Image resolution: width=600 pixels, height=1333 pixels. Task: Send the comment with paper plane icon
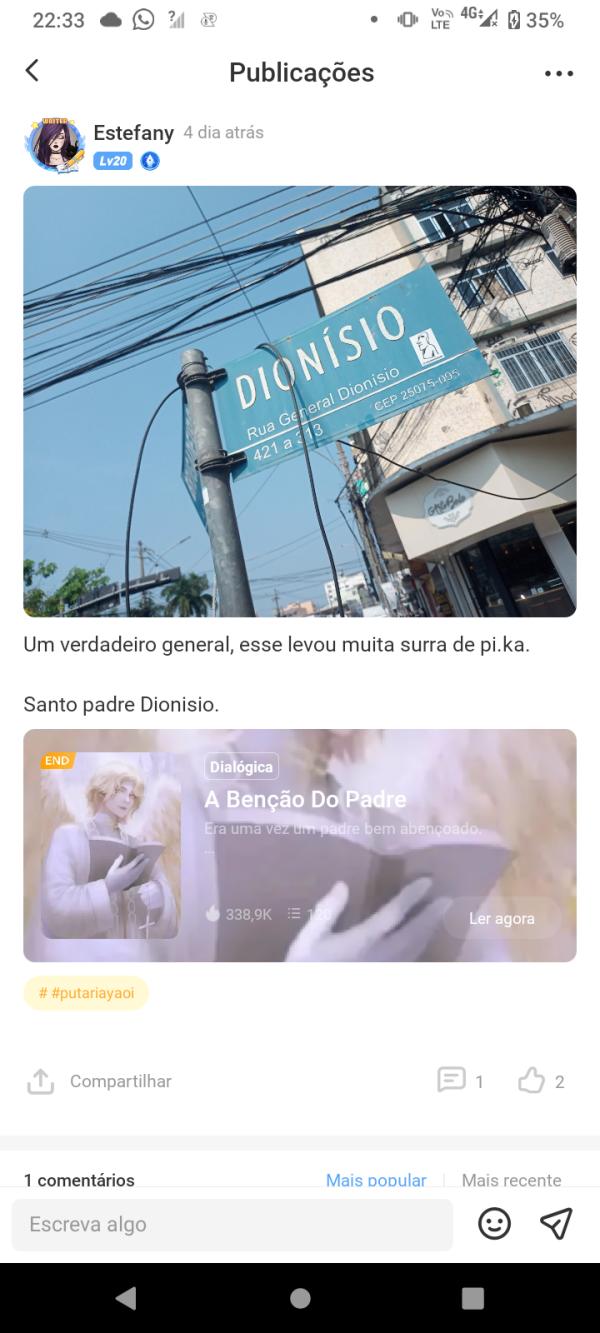556,1223
